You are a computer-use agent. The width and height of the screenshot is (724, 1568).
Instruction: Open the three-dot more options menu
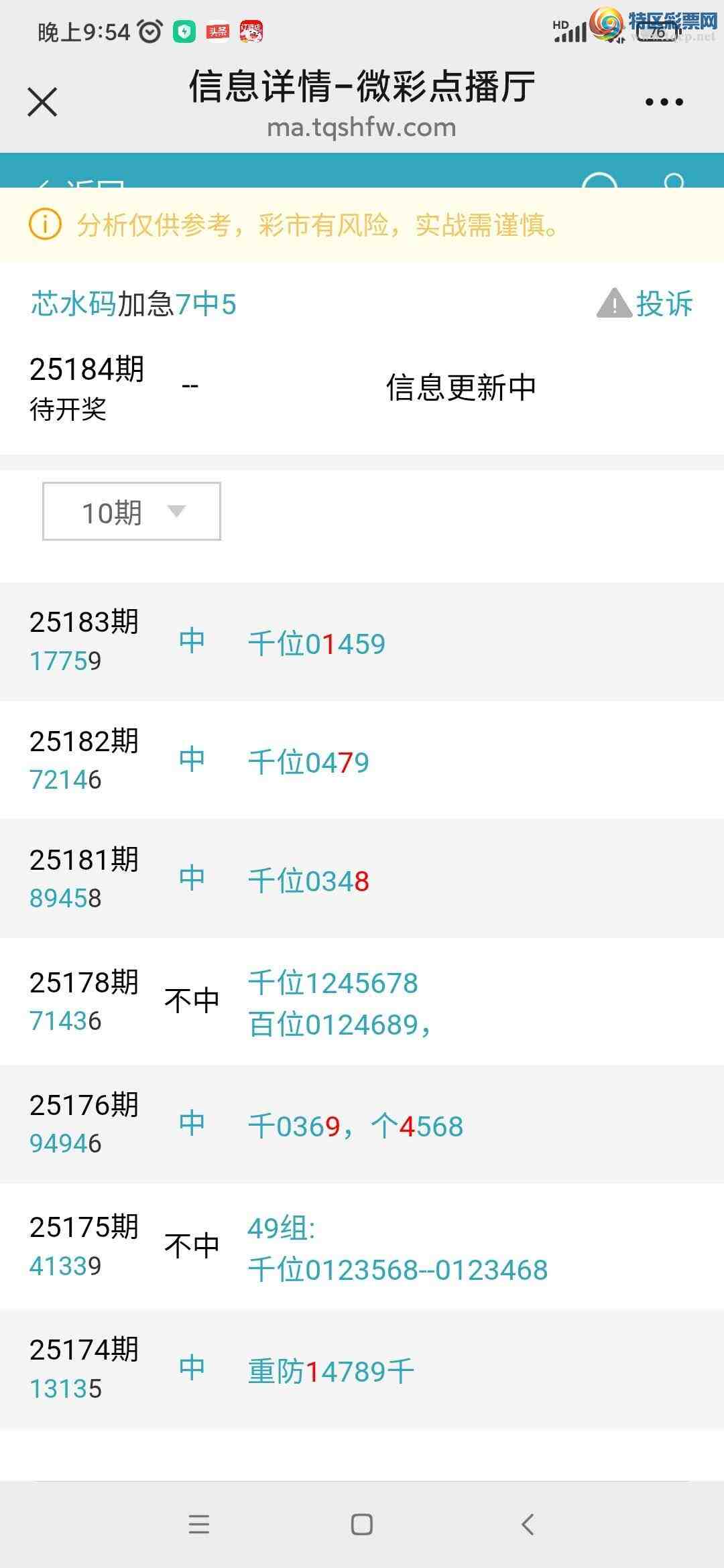[664, 102]
